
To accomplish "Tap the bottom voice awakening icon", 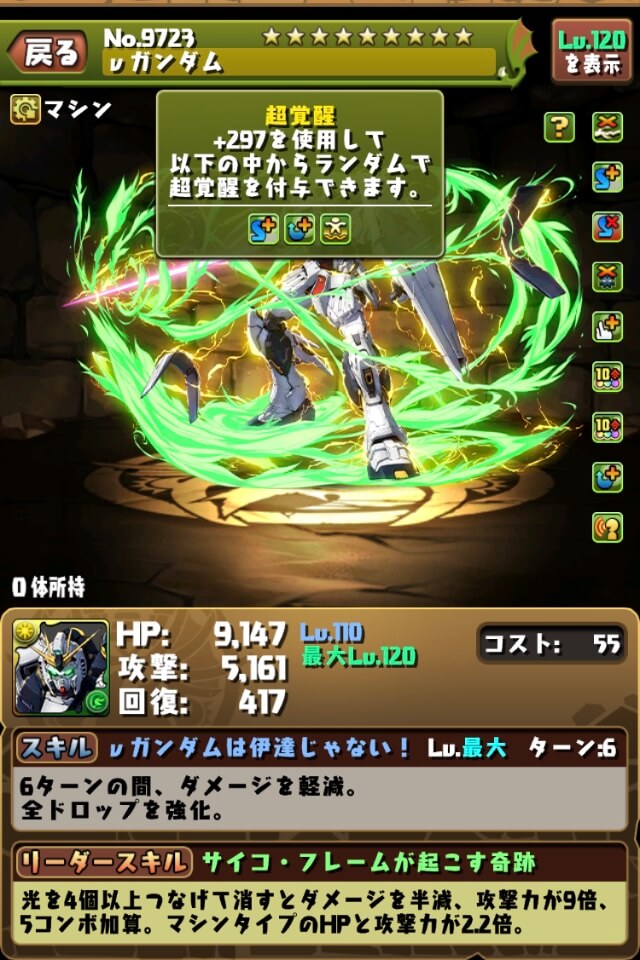I will [x=607, y=527].
